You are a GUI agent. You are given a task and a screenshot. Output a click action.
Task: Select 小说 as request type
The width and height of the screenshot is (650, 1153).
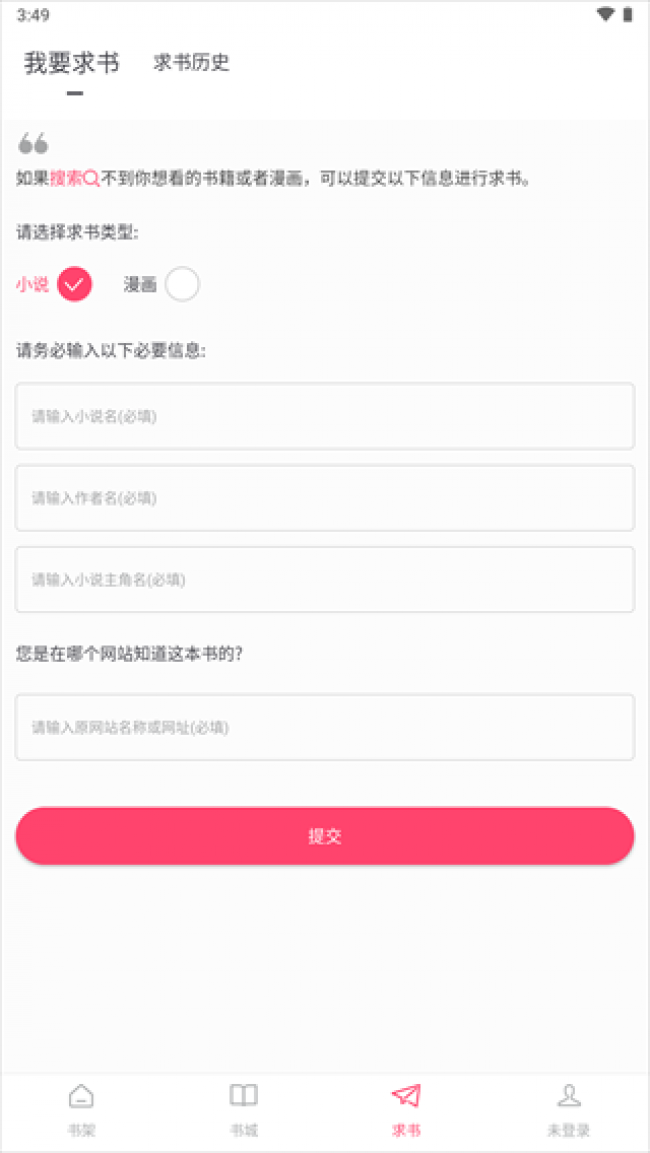click(74, 284)
